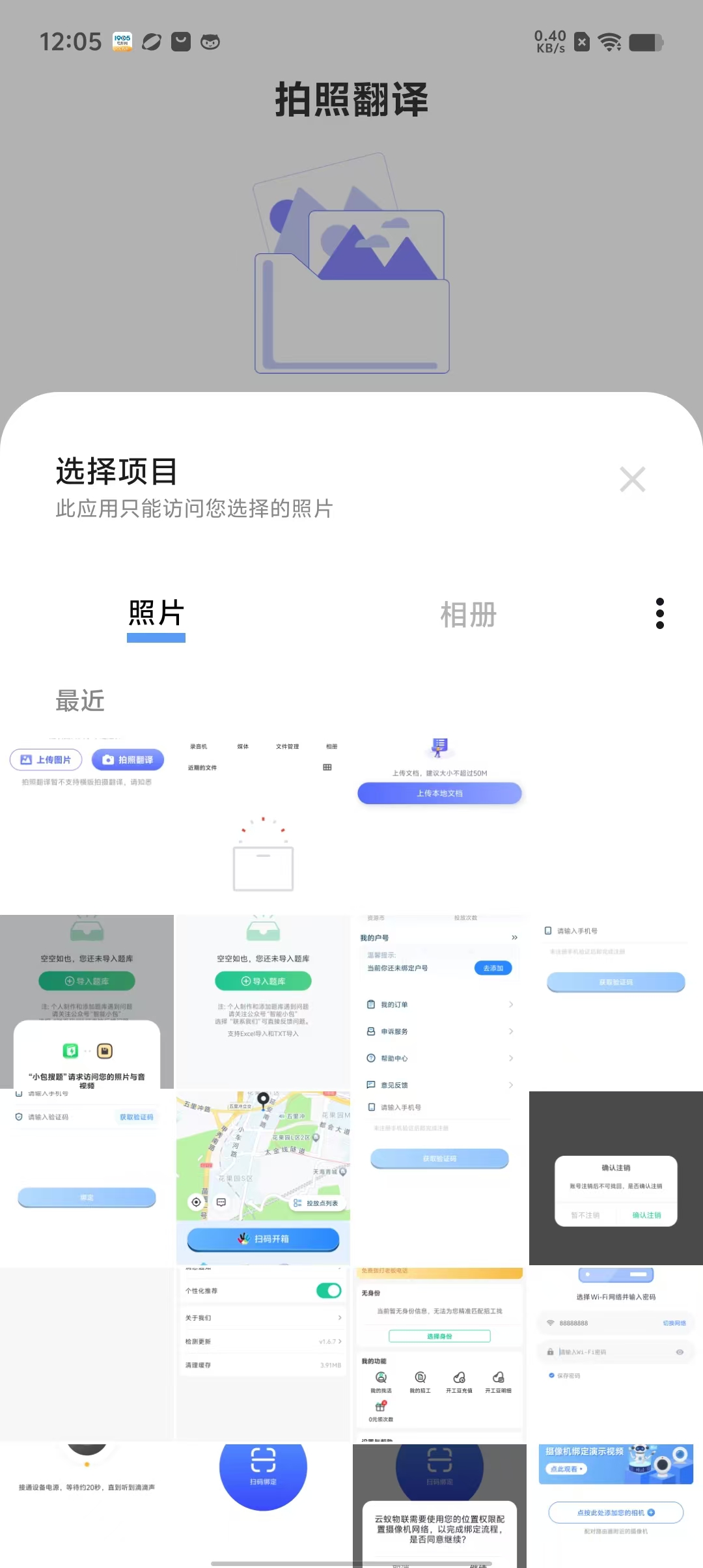Select the Wi-Fi password entry screenshot
The width and height of the screenshot is (703, 1568).
[616, 1353]
